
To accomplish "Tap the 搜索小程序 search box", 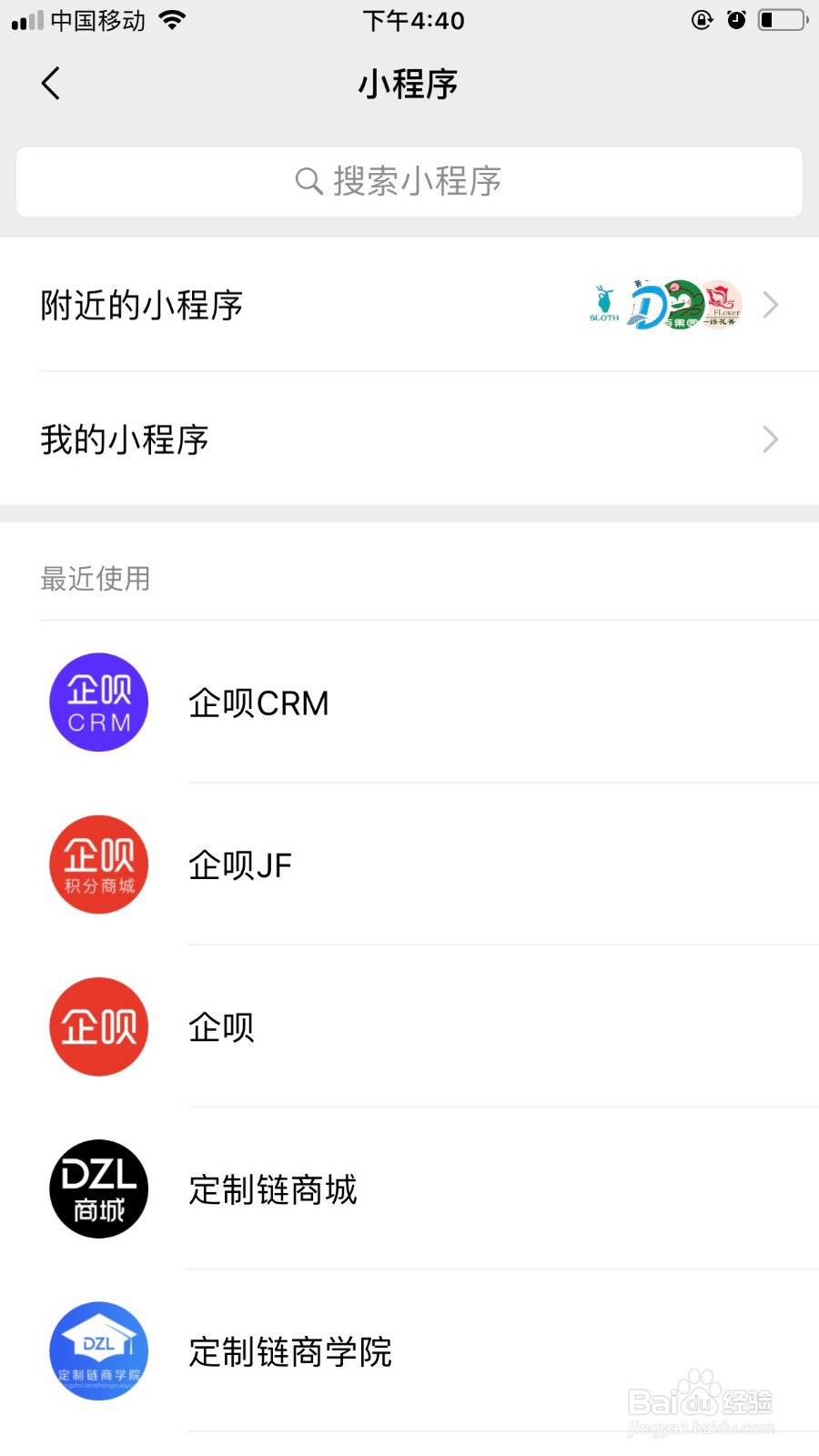I will 409,182.
